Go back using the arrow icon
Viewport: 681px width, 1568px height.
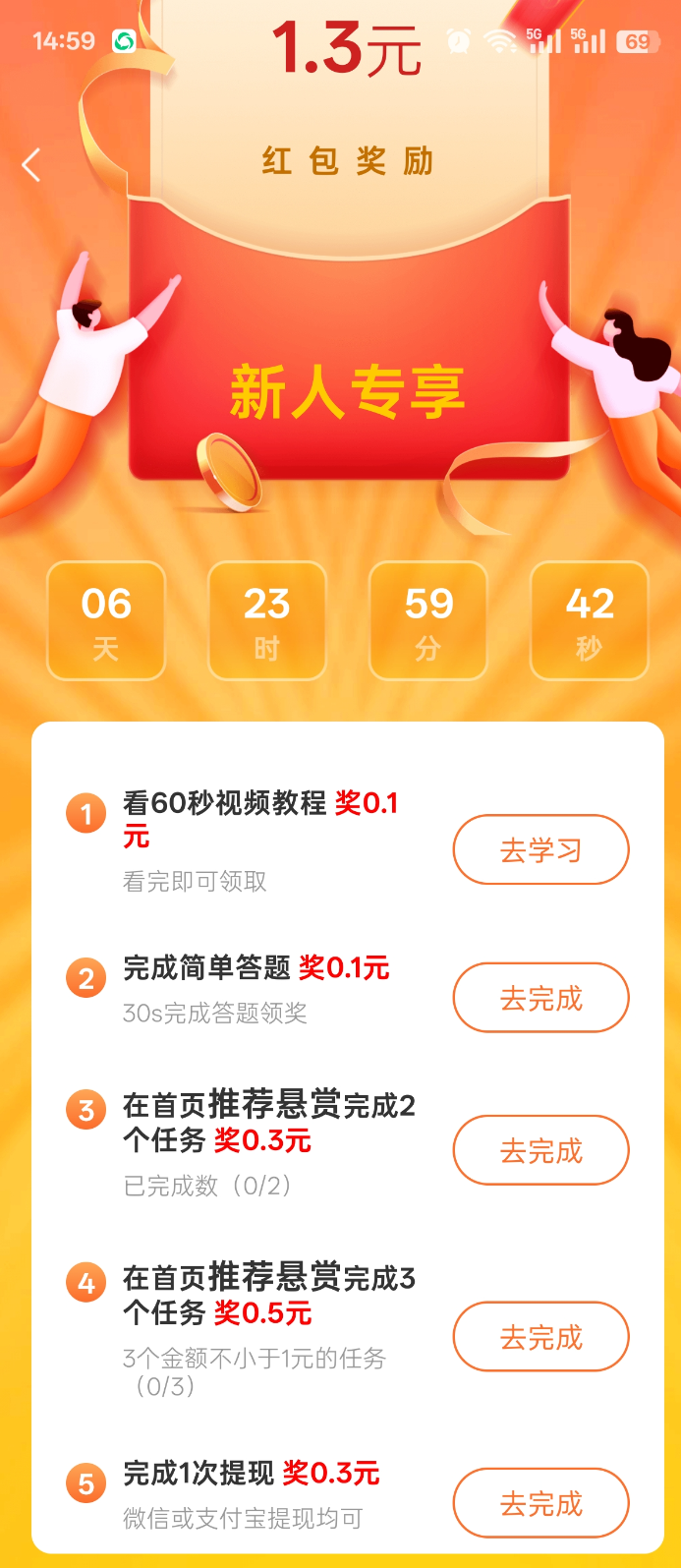coord(31,165)
